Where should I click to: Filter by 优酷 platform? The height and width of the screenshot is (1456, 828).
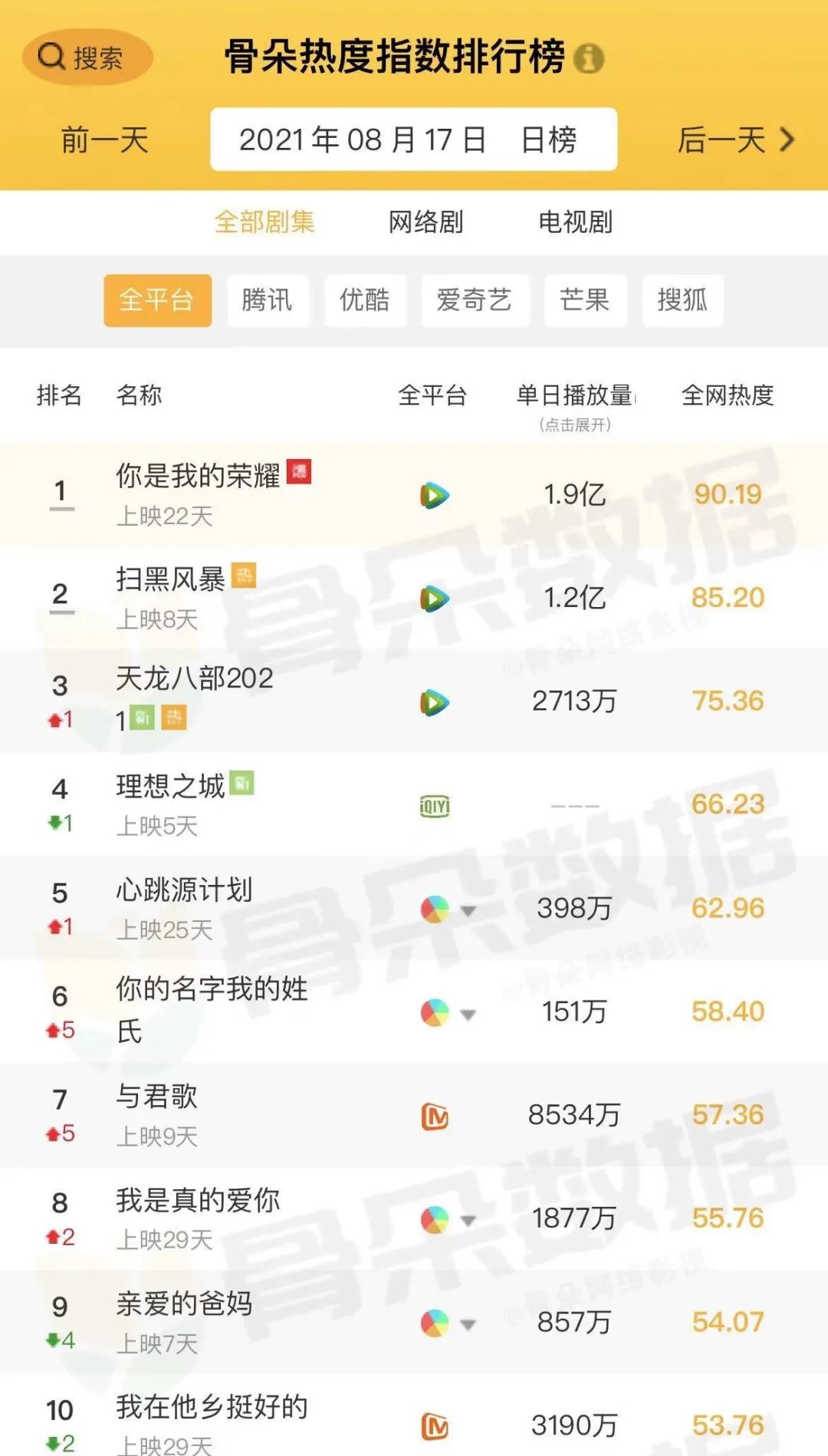(x=364, y=300)
